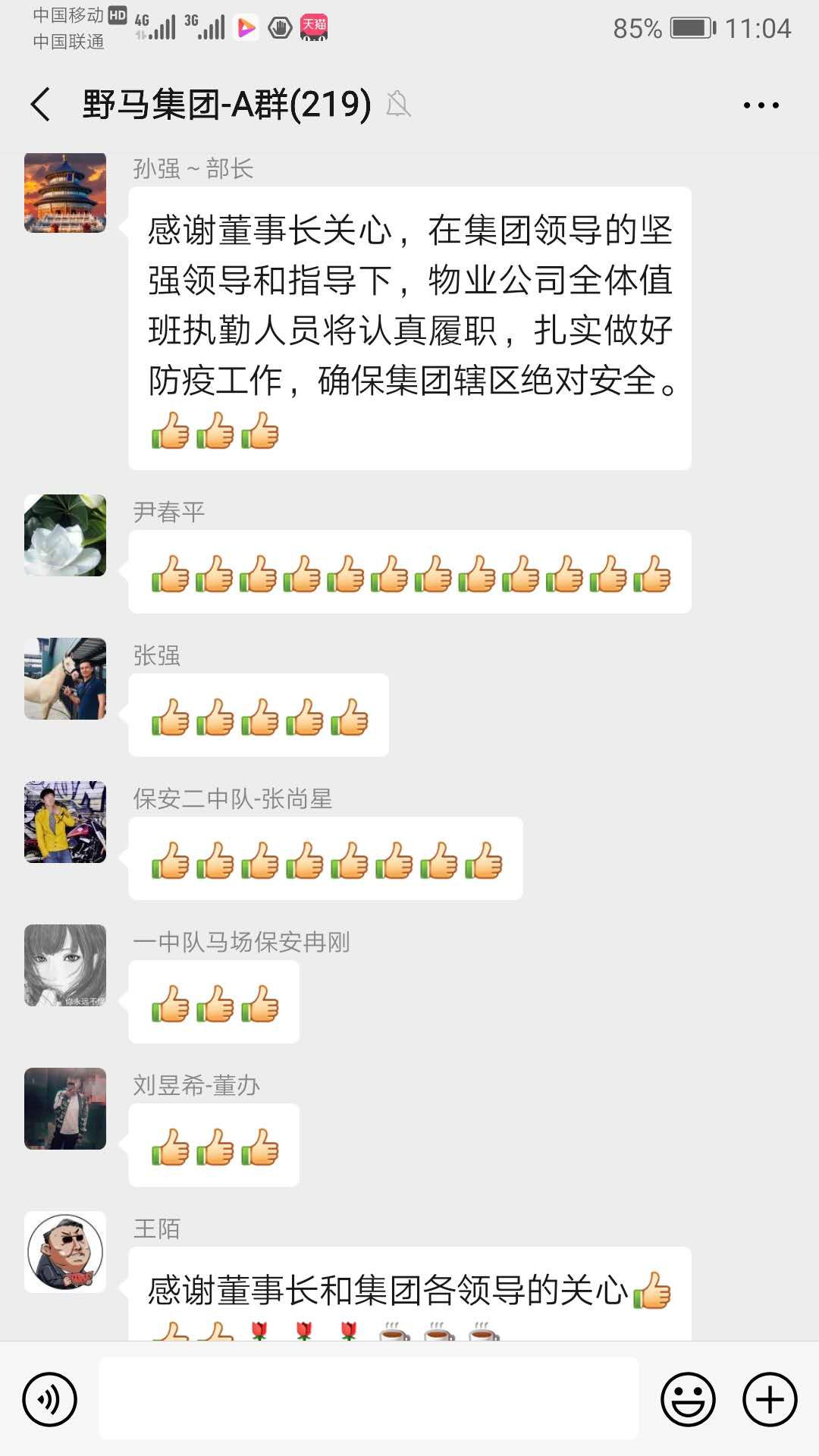Open the emoji picker
This screenshot has height=1456, width=819.
point(689,1399)
